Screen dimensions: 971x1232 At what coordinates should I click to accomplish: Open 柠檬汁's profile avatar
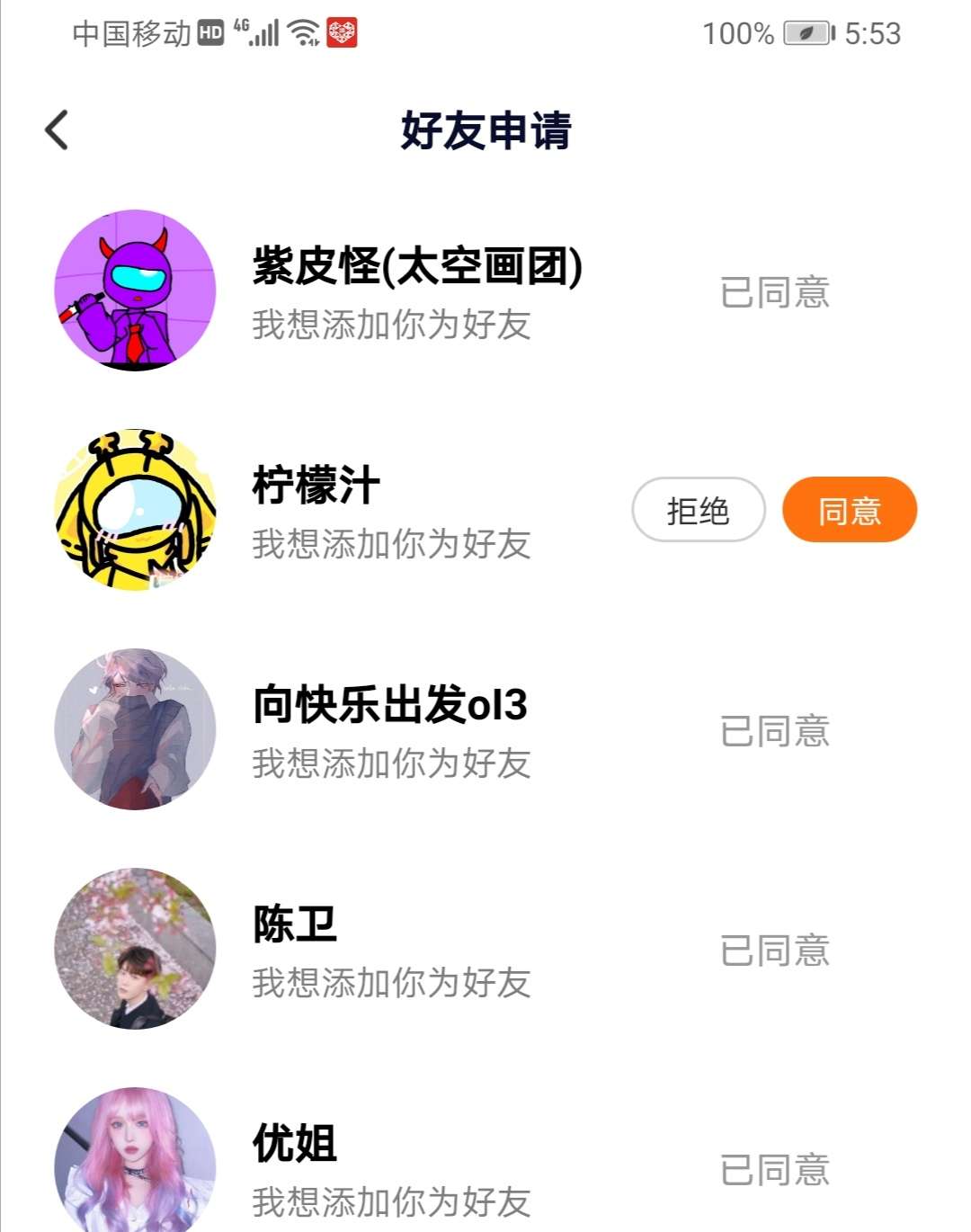click(x=136, y=510)
